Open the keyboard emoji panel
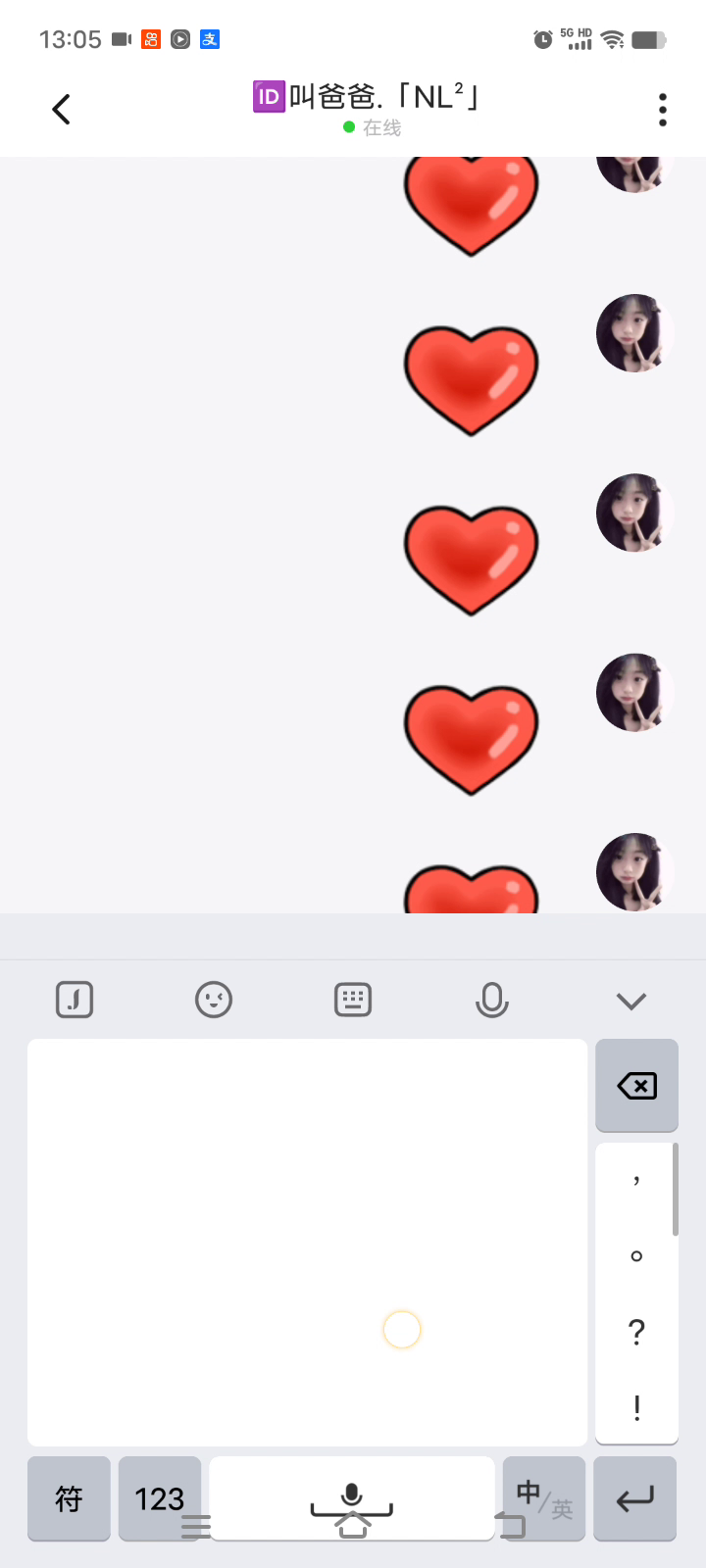 [214, 1000]
